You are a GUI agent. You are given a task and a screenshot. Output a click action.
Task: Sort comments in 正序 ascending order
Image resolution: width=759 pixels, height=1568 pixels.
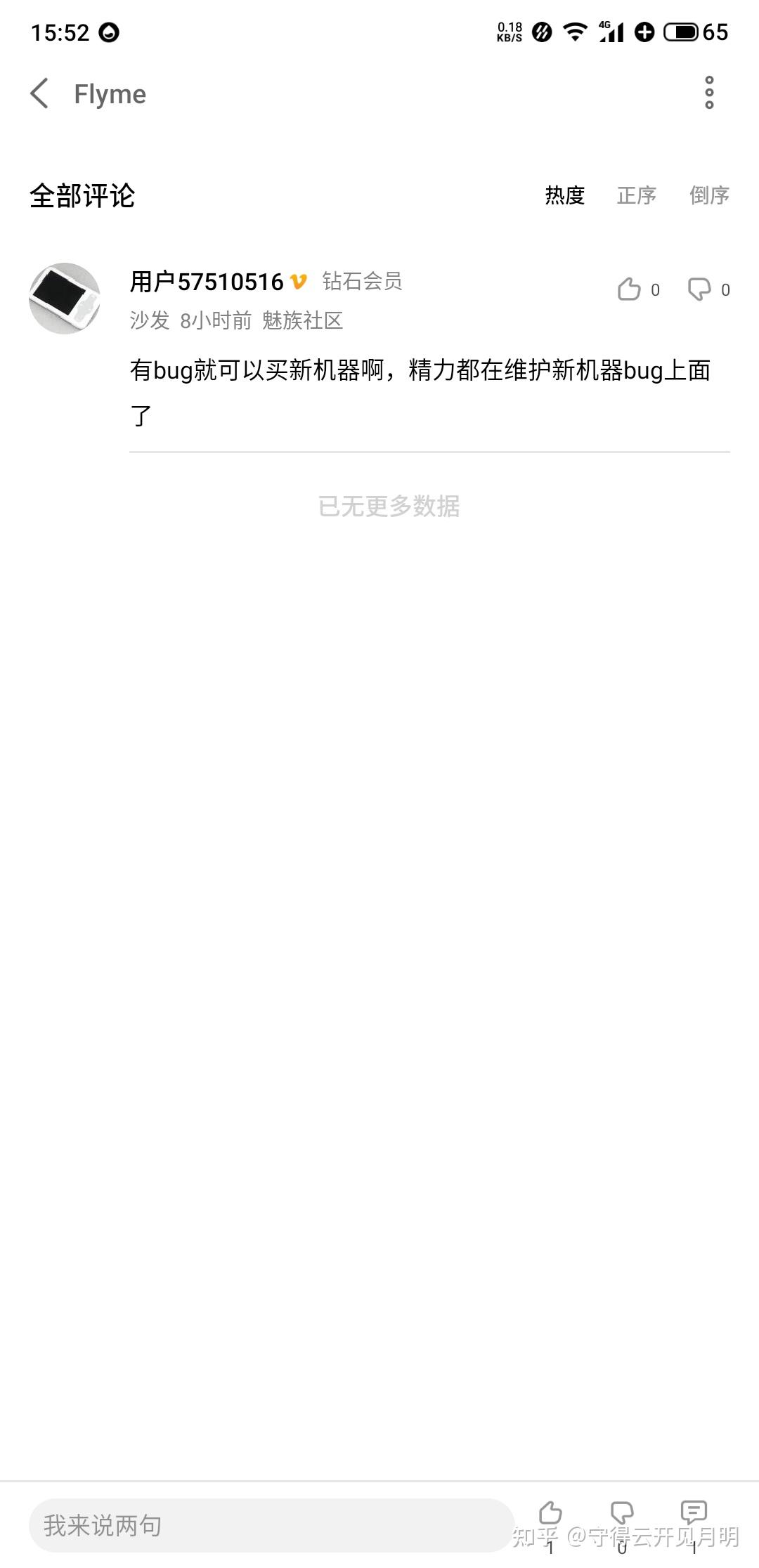point(639,195)
